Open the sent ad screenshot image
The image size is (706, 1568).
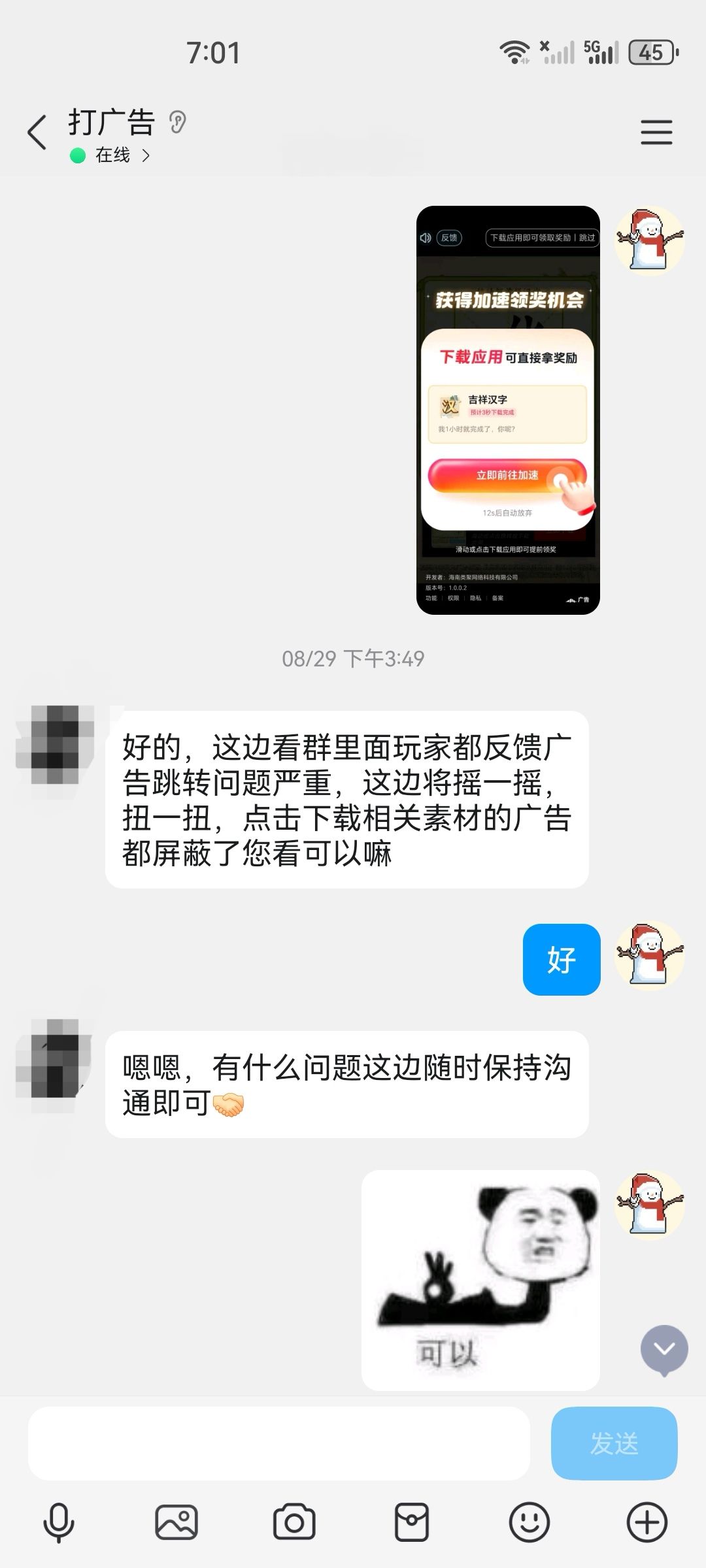click(508, 410)
